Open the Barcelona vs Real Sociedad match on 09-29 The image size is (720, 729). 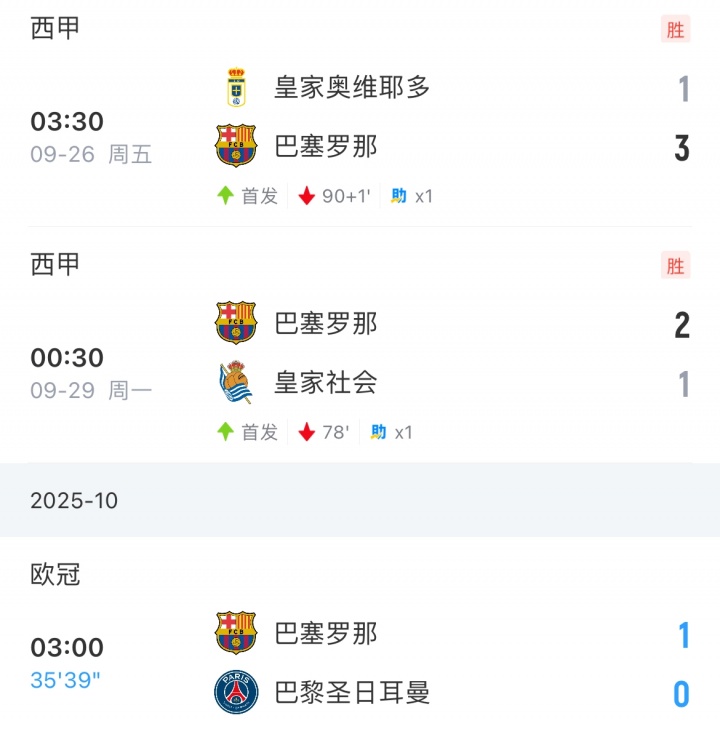(360, 355)
